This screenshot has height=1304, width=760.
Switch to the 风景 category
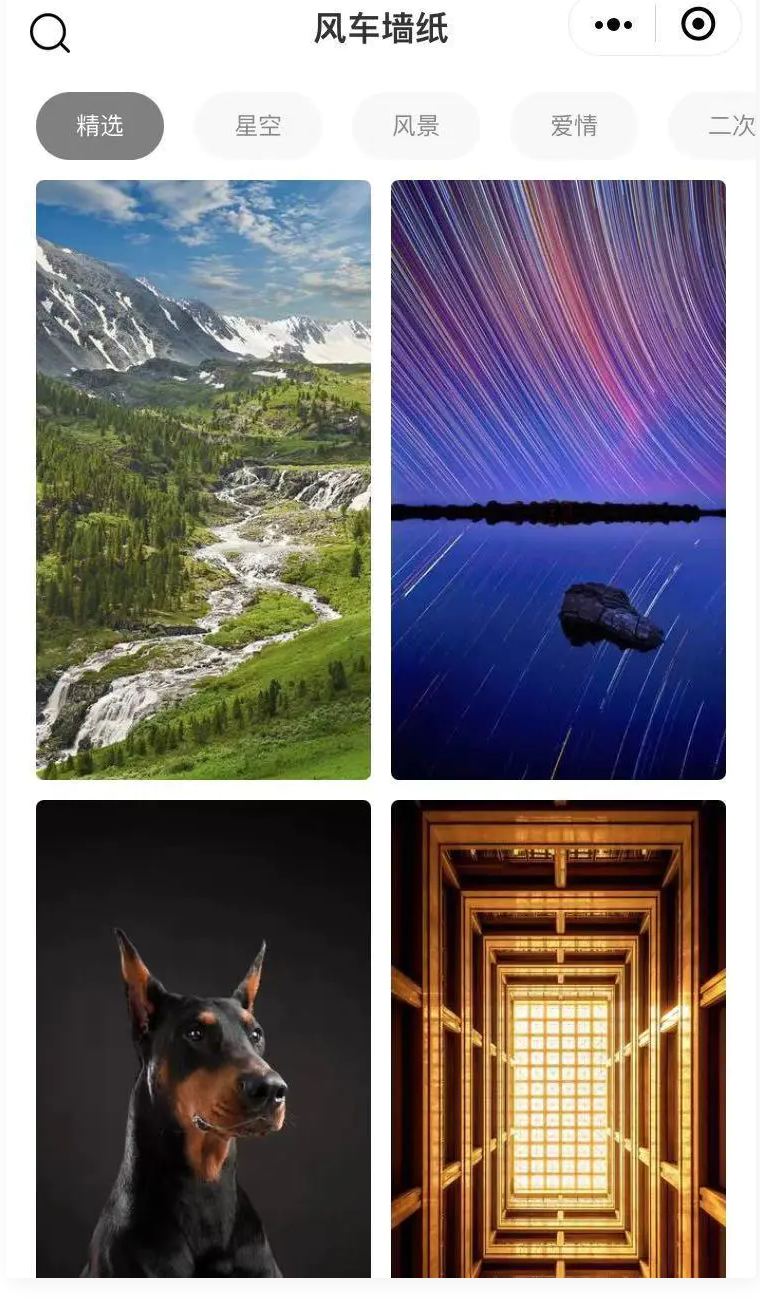(x=416, y=126)
